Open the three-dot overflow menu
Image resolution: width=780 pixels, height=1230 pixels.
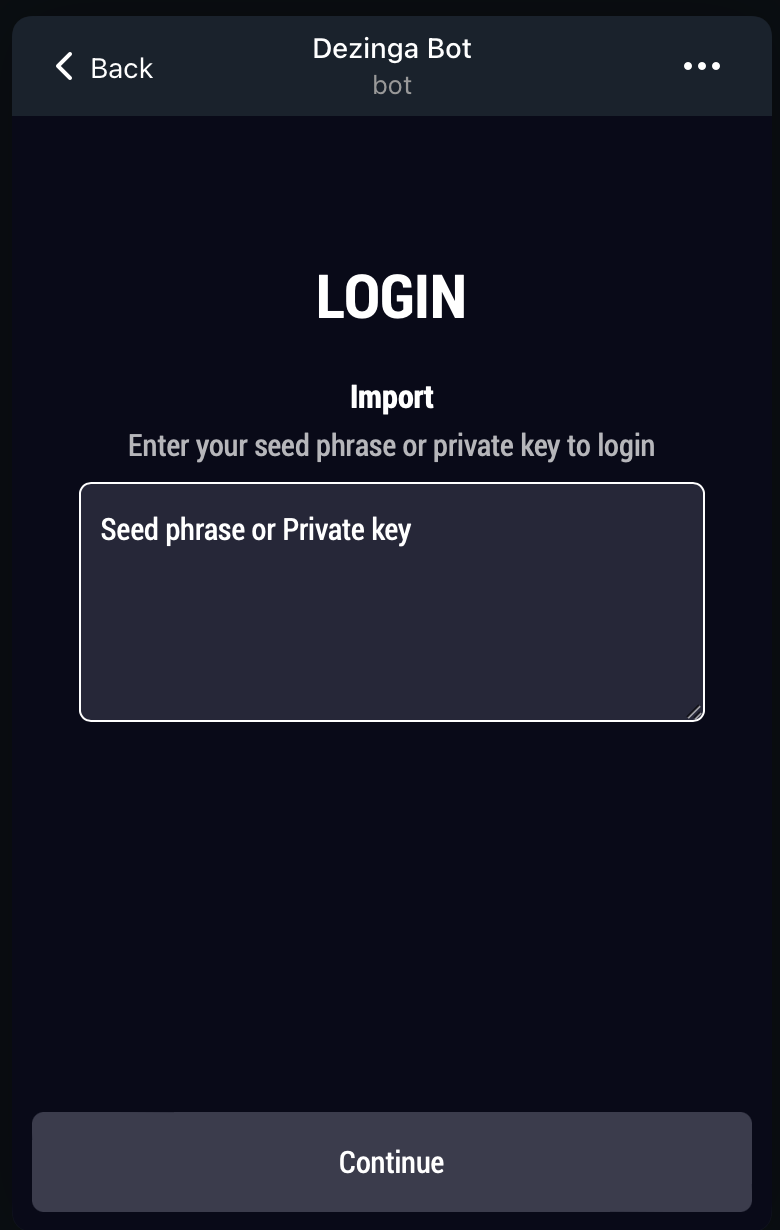(x=701, y=67)
